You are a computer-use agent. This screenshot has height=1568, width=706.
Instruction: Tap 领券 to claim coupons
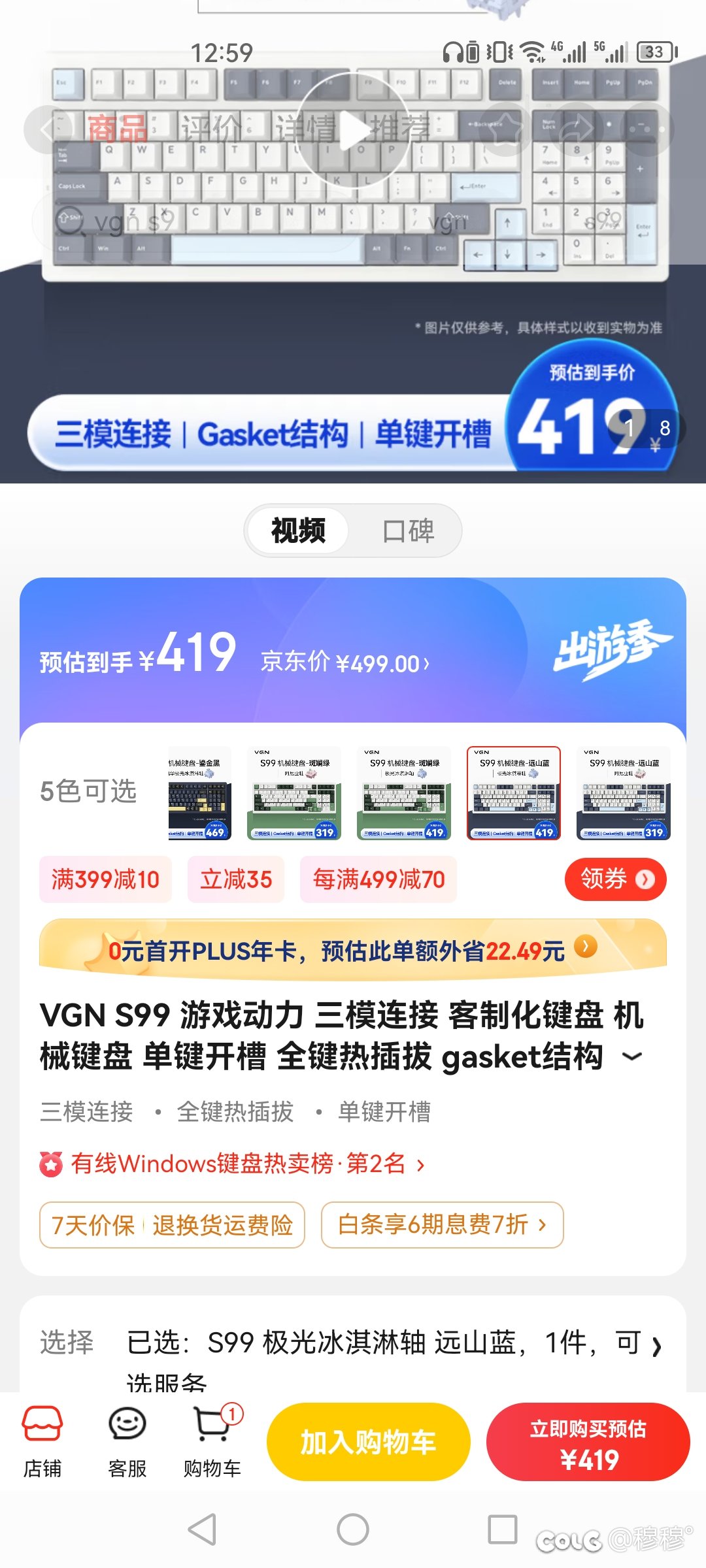[615, 879]
